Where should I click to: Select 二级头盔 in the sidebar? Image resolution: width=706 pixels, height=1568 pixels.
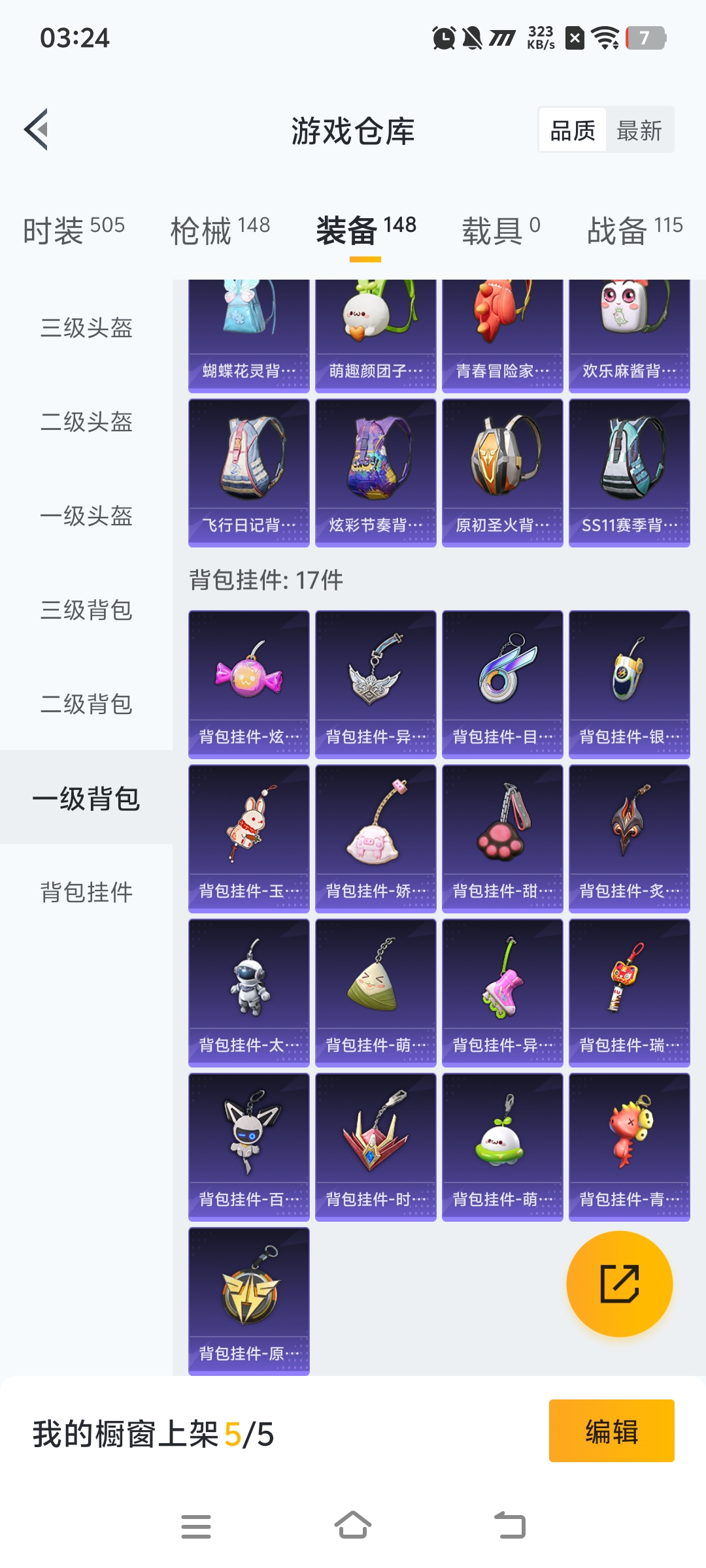tap(86, 422)
